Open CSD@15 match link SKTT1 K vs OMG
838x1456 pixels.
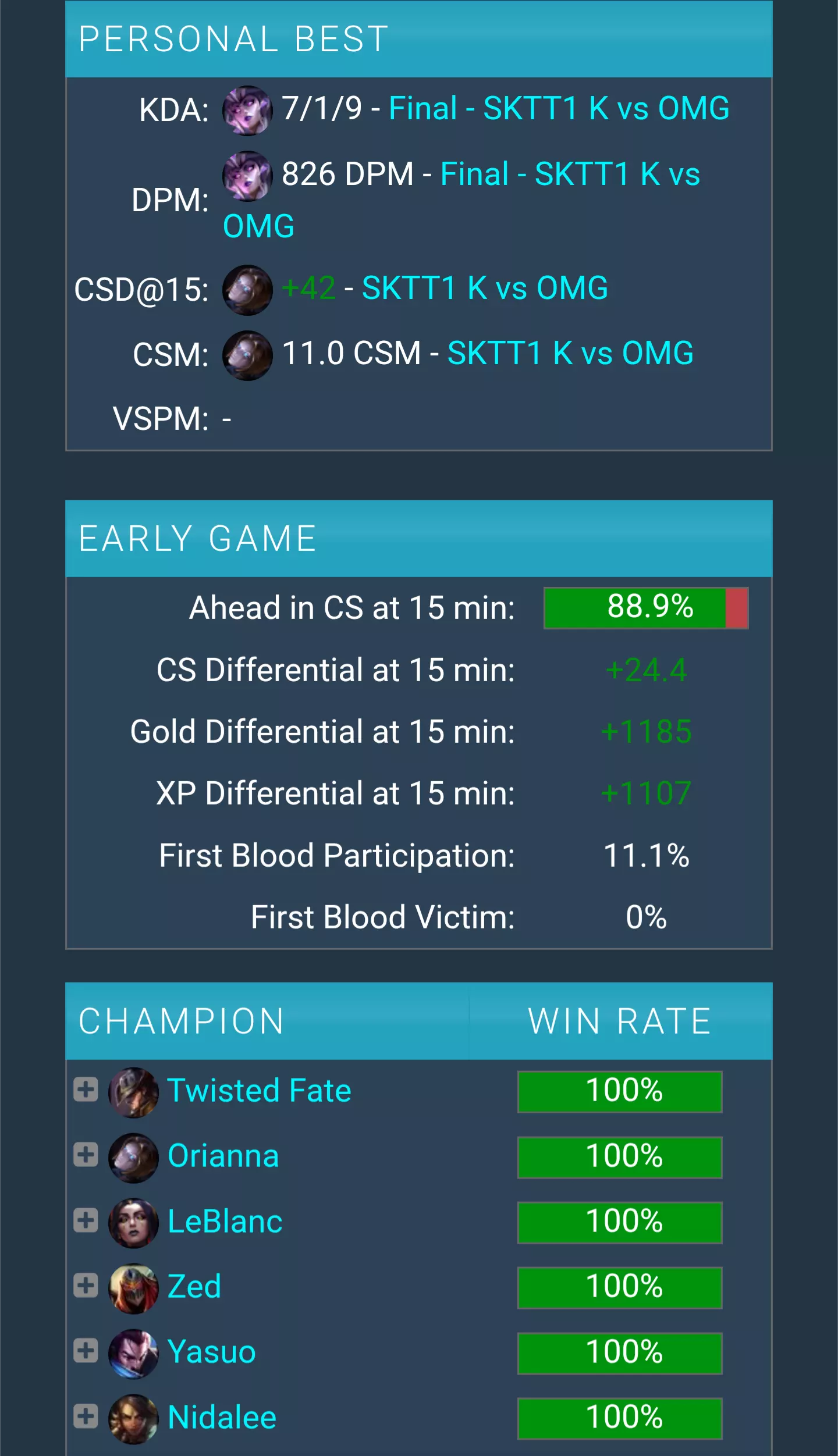pyautogui.click(x=485, y=289)
